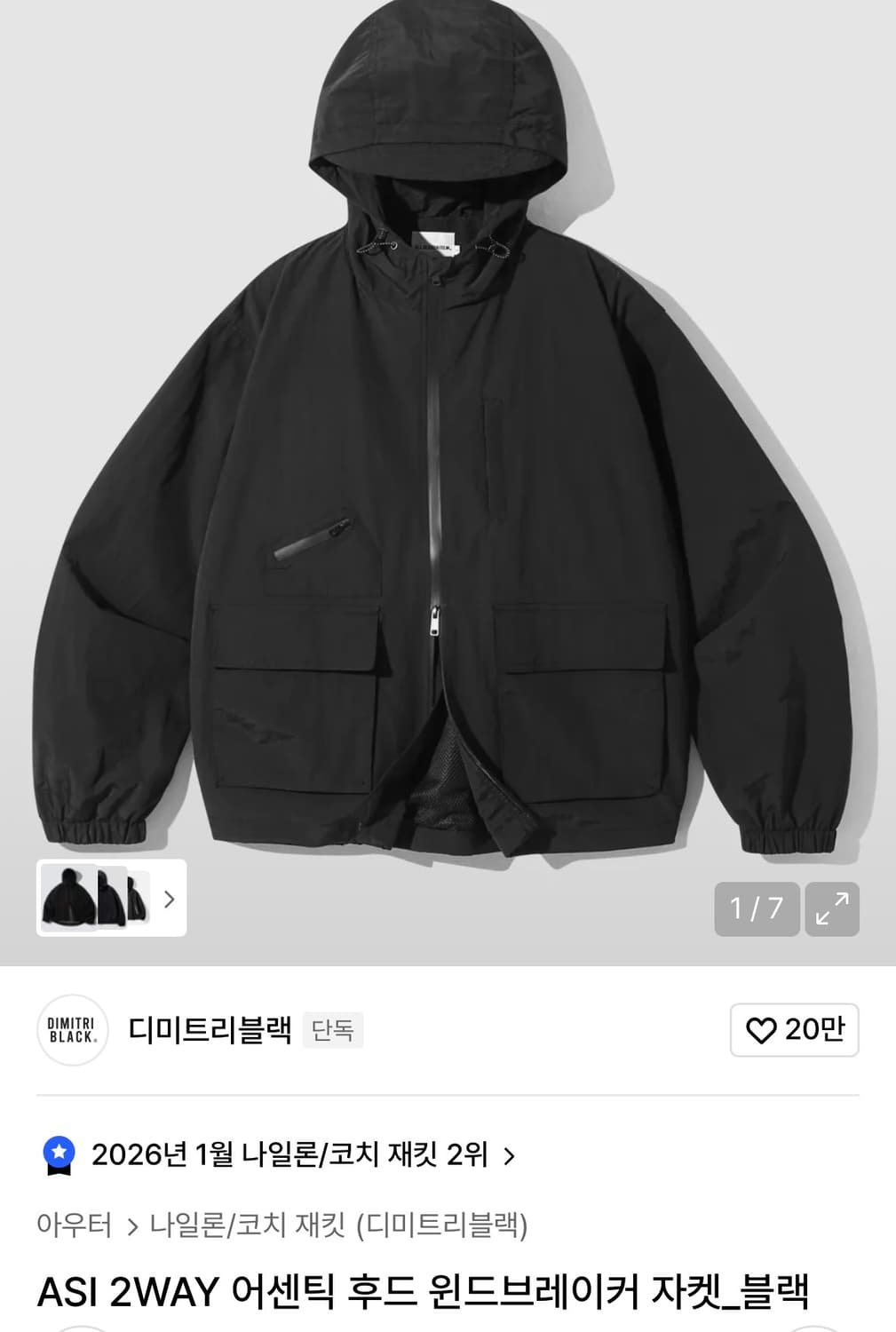Viewport: 896px width, 1332px height.
Task: Click the DIMITRI BLACK circular brand logo
Action: tap(71, 1030)
